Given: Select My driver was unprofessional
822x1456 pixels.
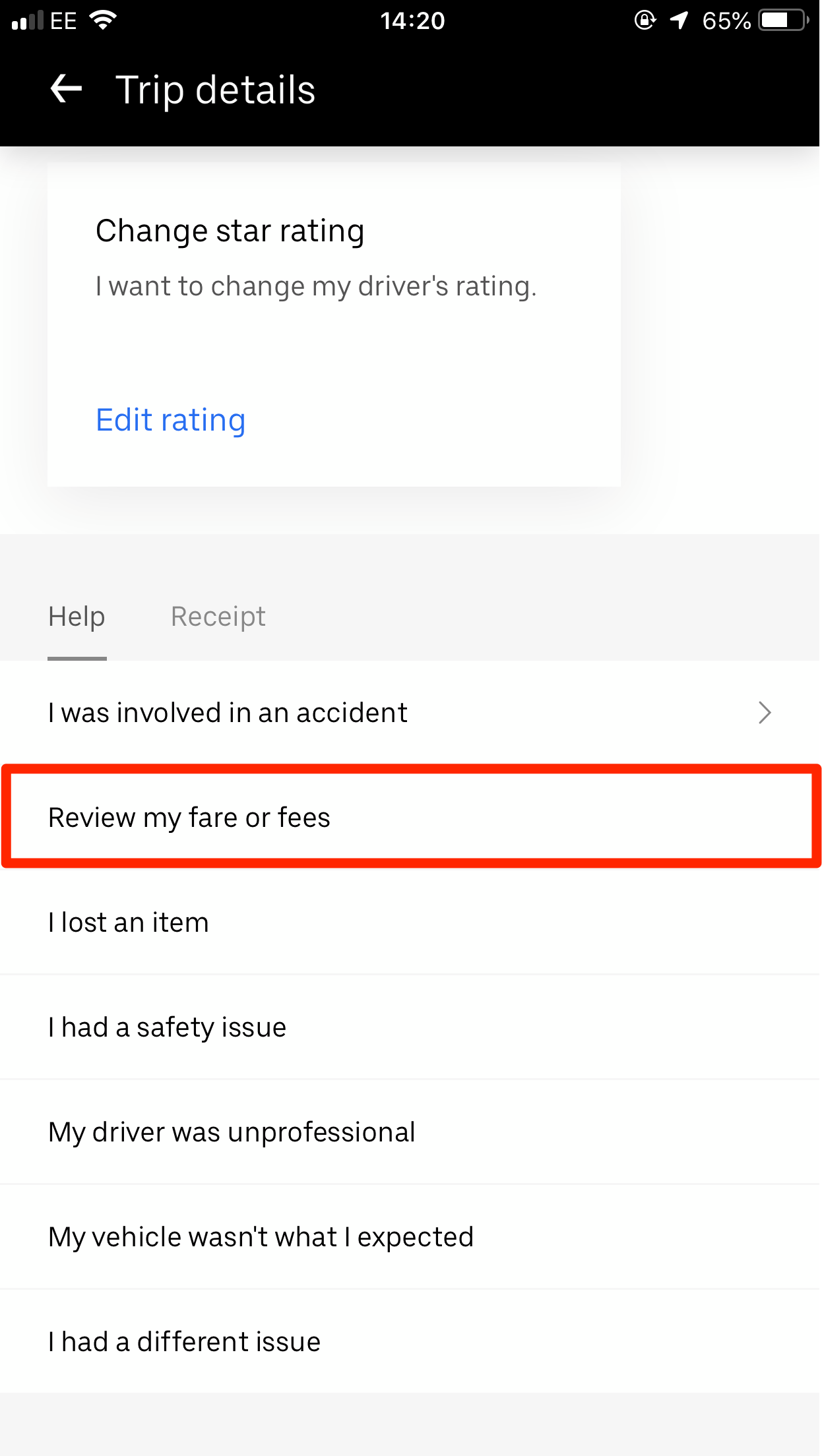Looking at the screenshot, I should point(409,1132).
